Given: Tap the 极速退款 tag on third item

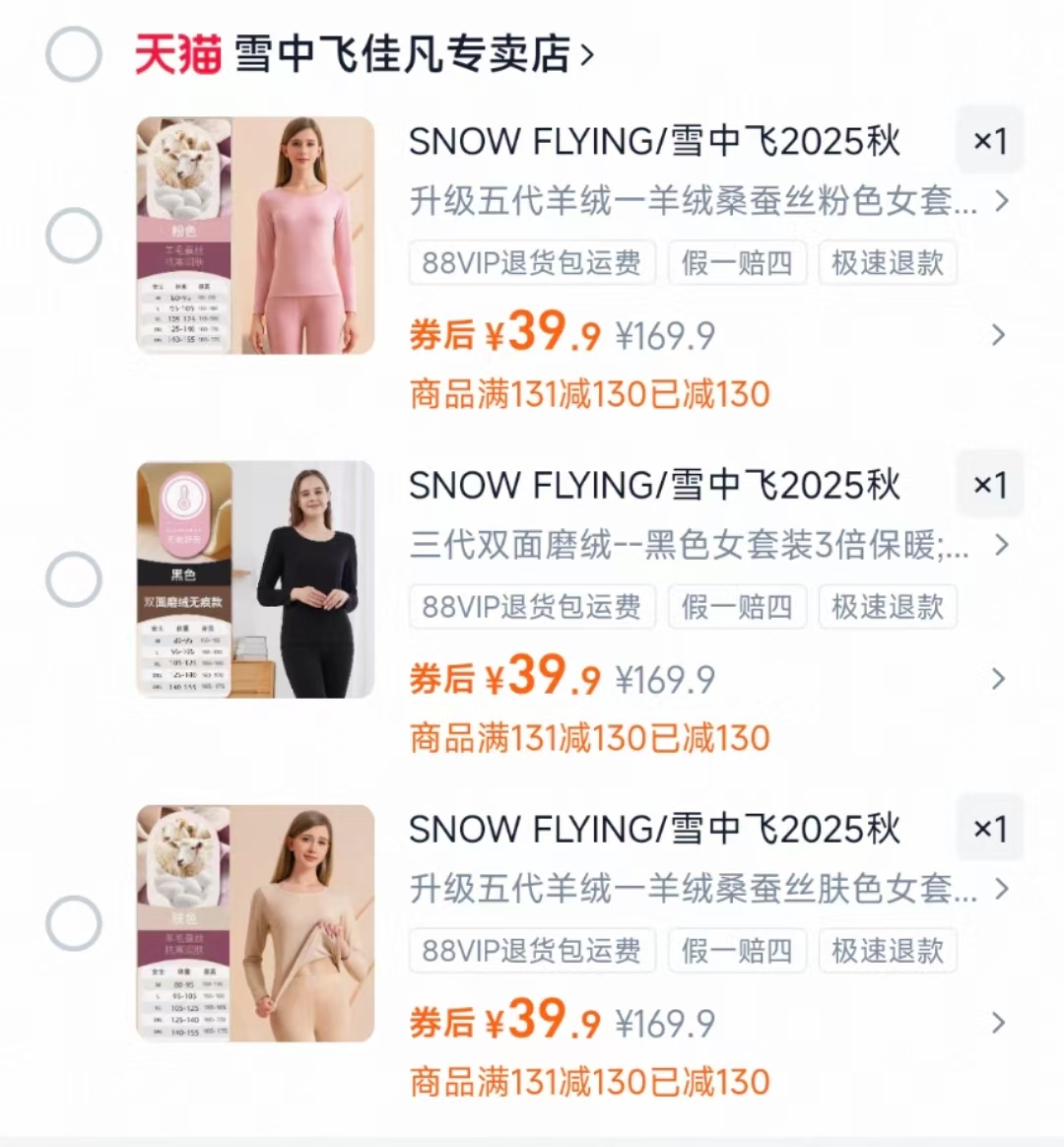Looking at the screenshot, I should click(887, 951).
